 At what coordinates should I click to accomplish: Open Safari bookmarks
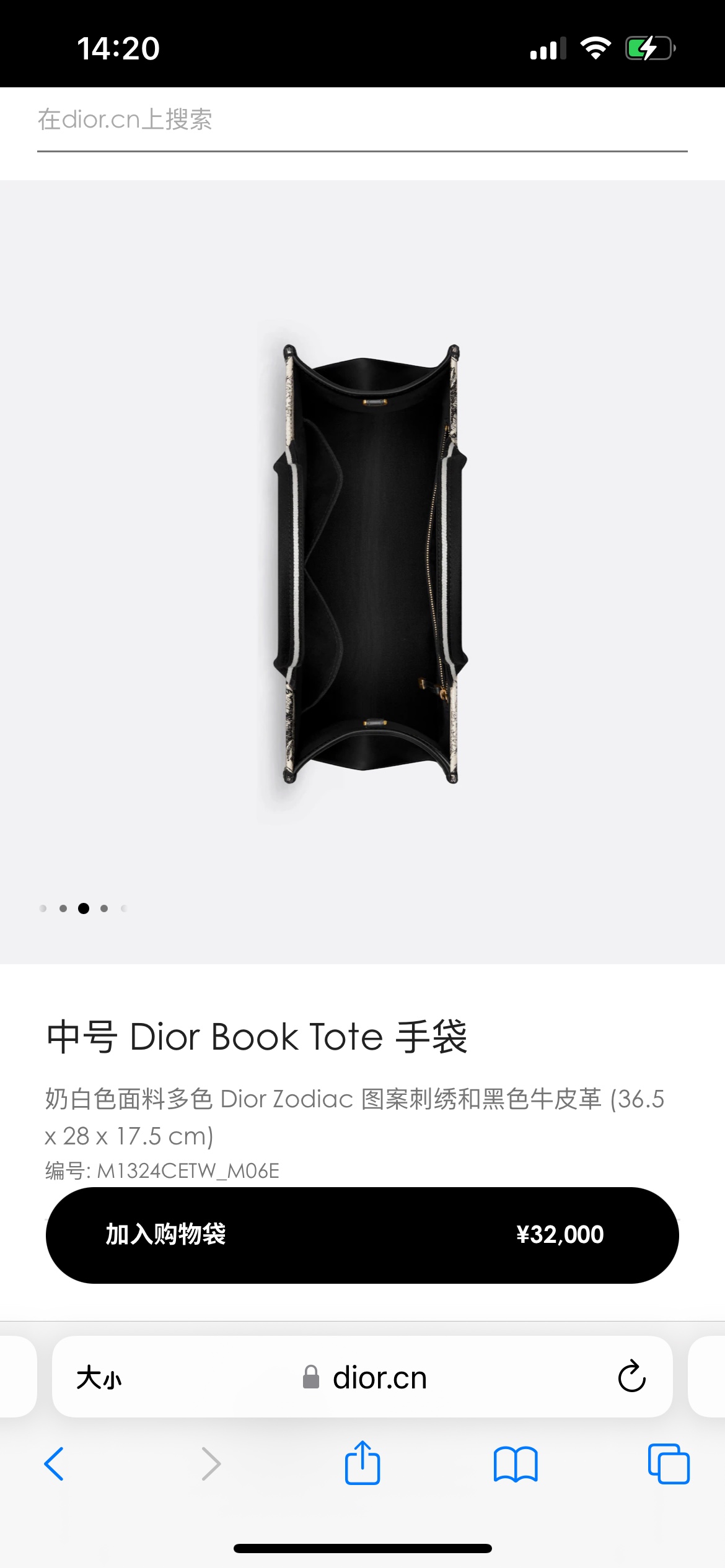pos(516,1464)
